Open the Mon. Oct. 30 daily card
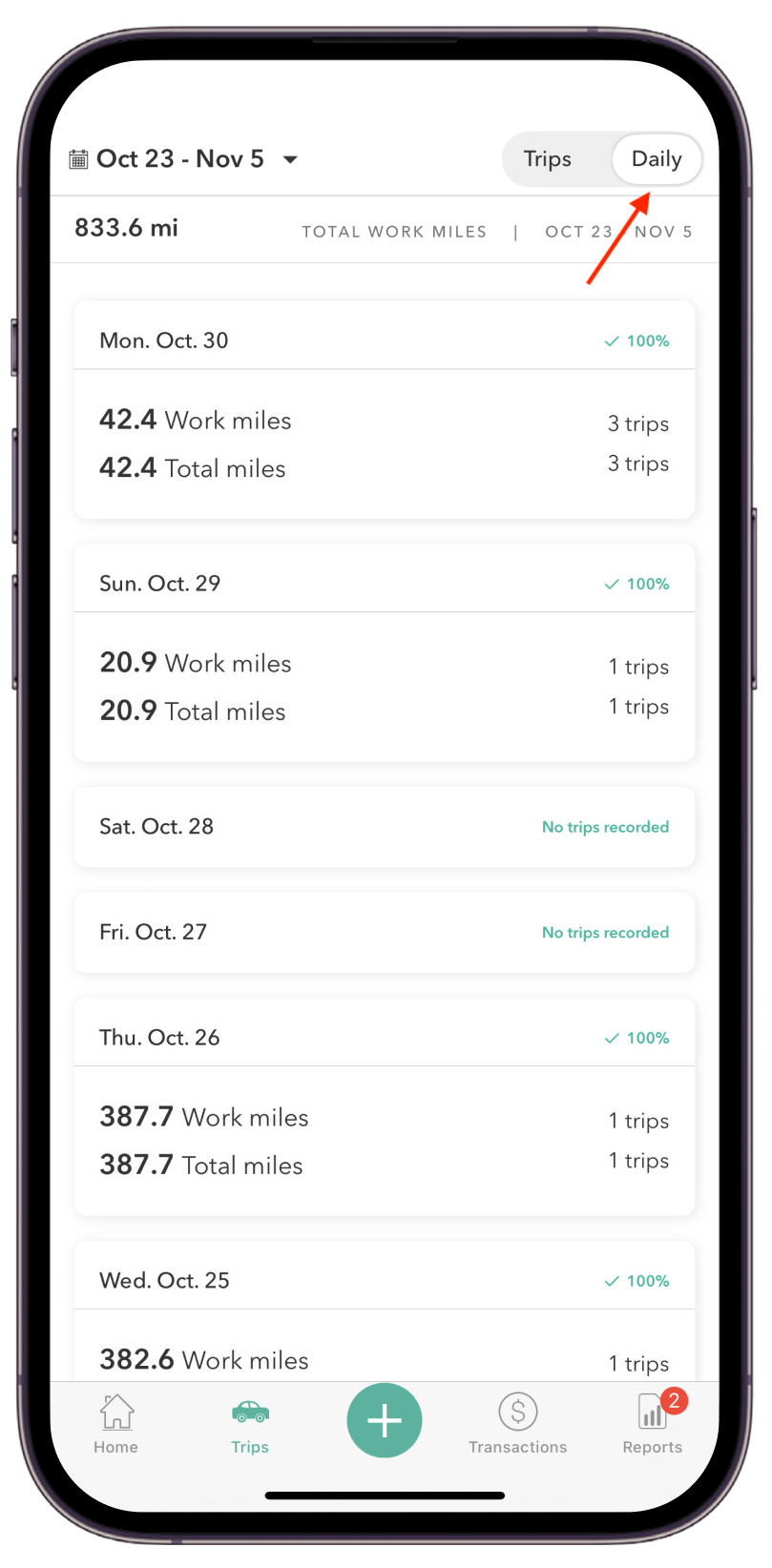The height and width of the screenshot is (1568, 772). click(384, 411)
